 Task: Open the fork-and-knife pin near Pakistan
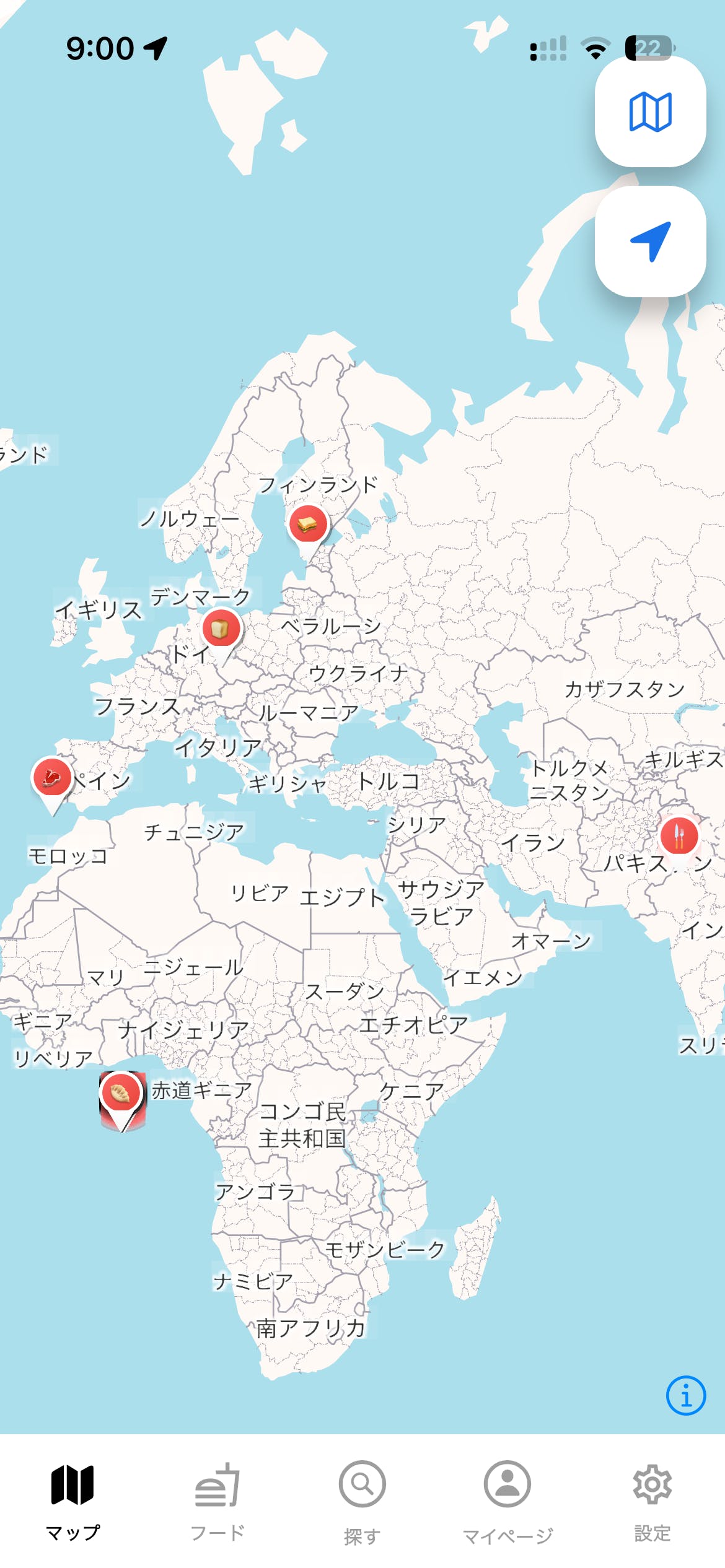679,836
